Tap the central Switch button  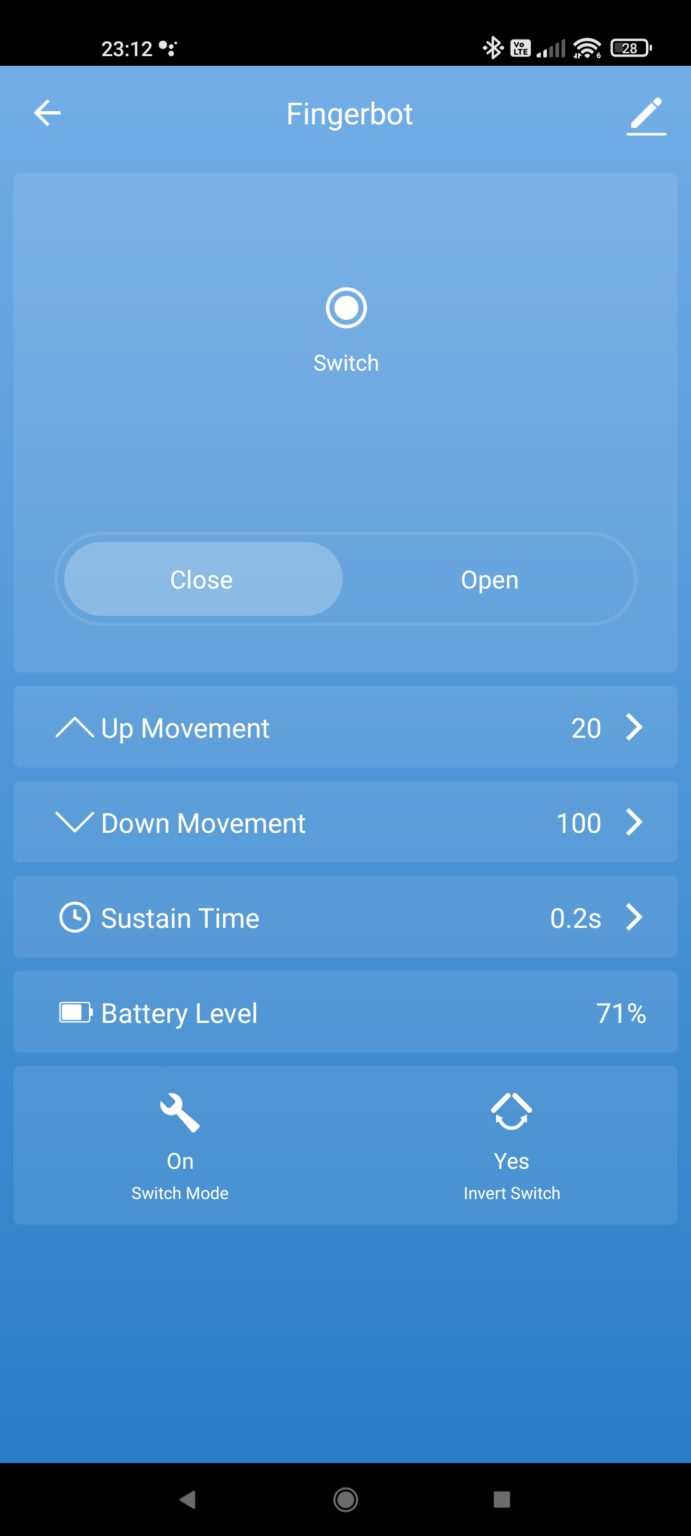point(346,309)
